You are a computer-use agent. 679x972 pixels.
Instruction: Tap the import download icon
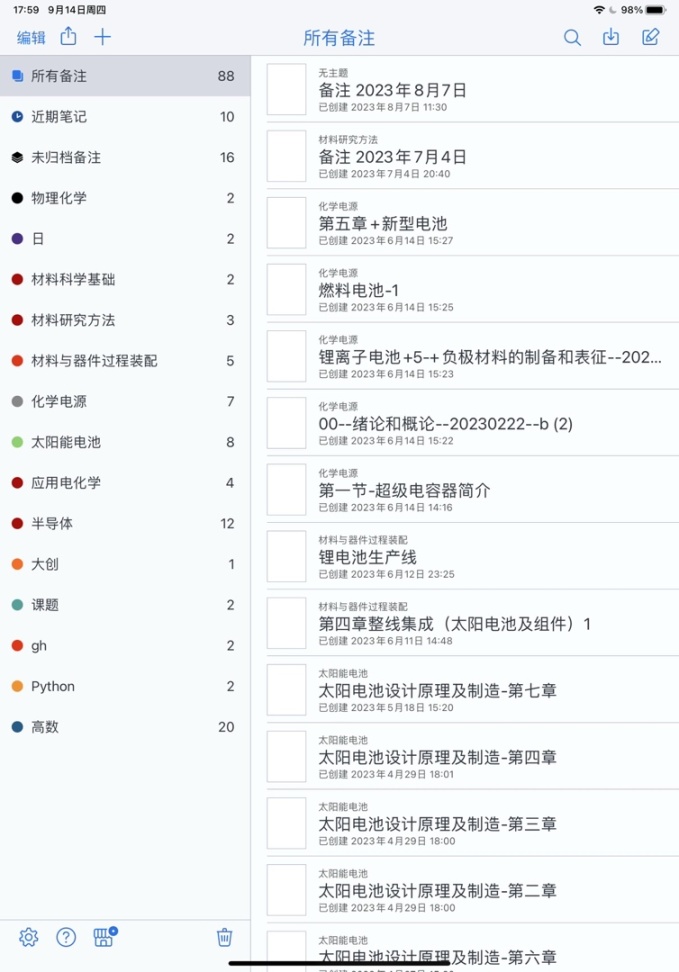(x=611, y=37)
